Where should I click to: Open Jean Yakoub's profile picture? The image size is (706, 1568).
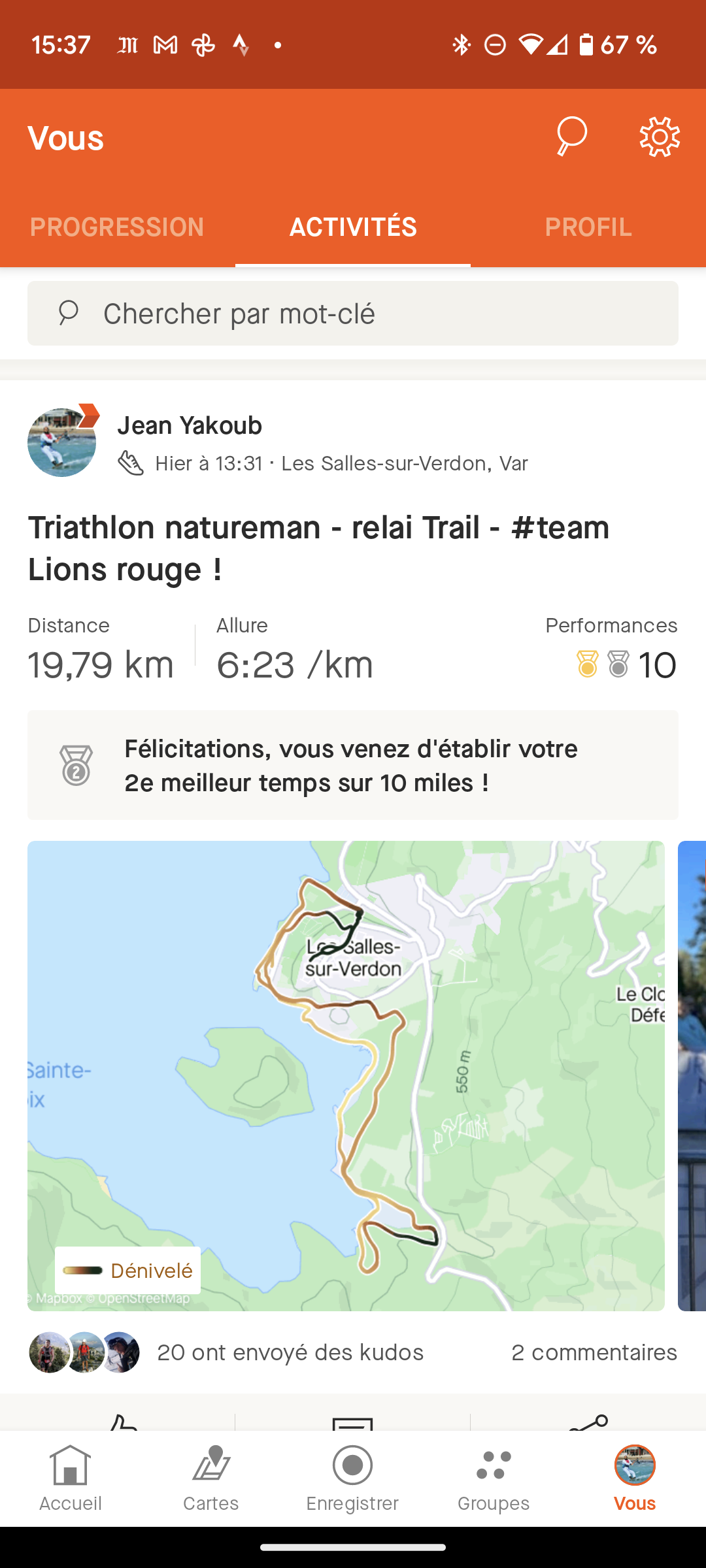(62, 442)
